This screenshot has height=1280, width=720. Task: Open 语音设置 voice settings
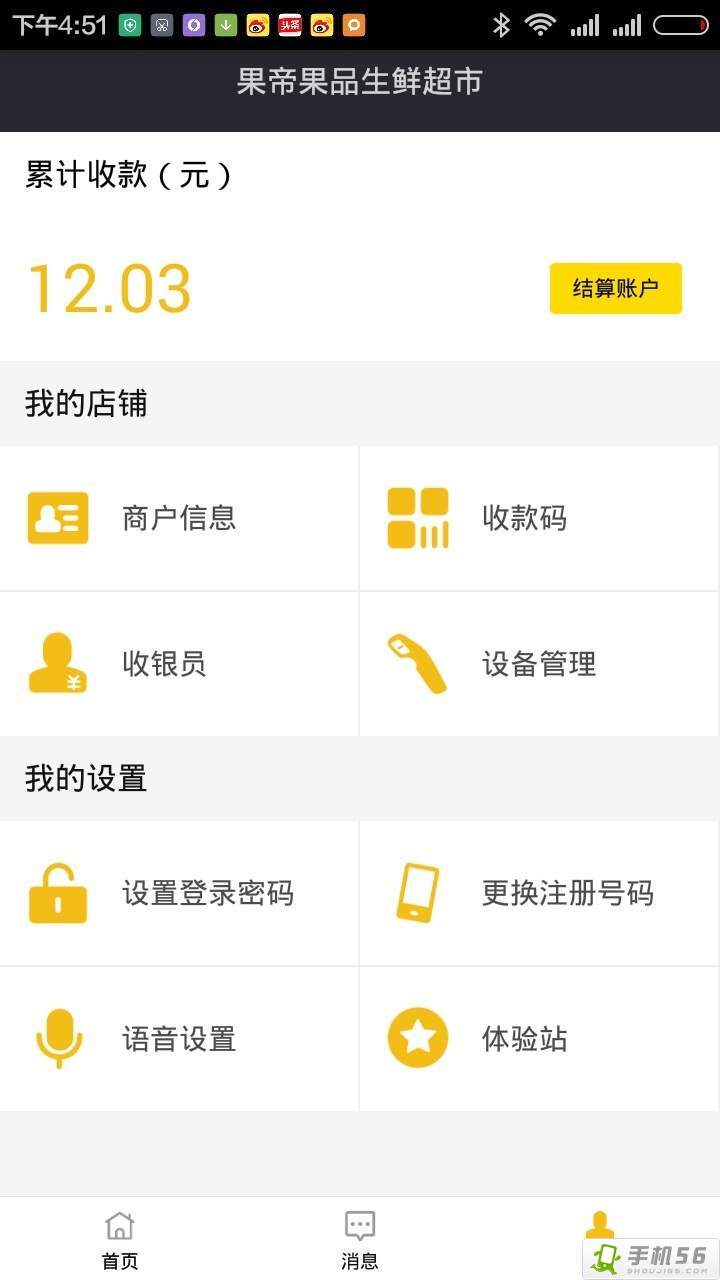[x=179, y=1039]
